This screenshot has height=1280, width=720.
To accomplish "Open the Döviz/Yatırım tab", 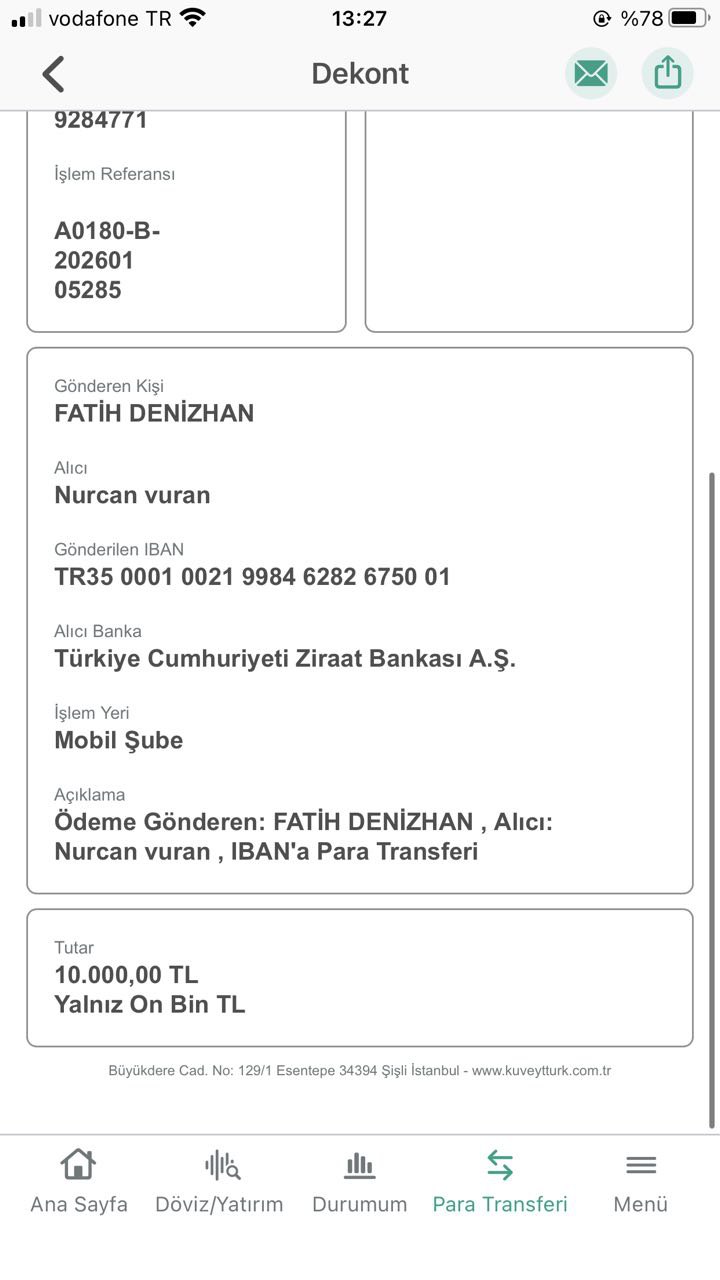I will pyautogui.click(x=219, y=1182).
